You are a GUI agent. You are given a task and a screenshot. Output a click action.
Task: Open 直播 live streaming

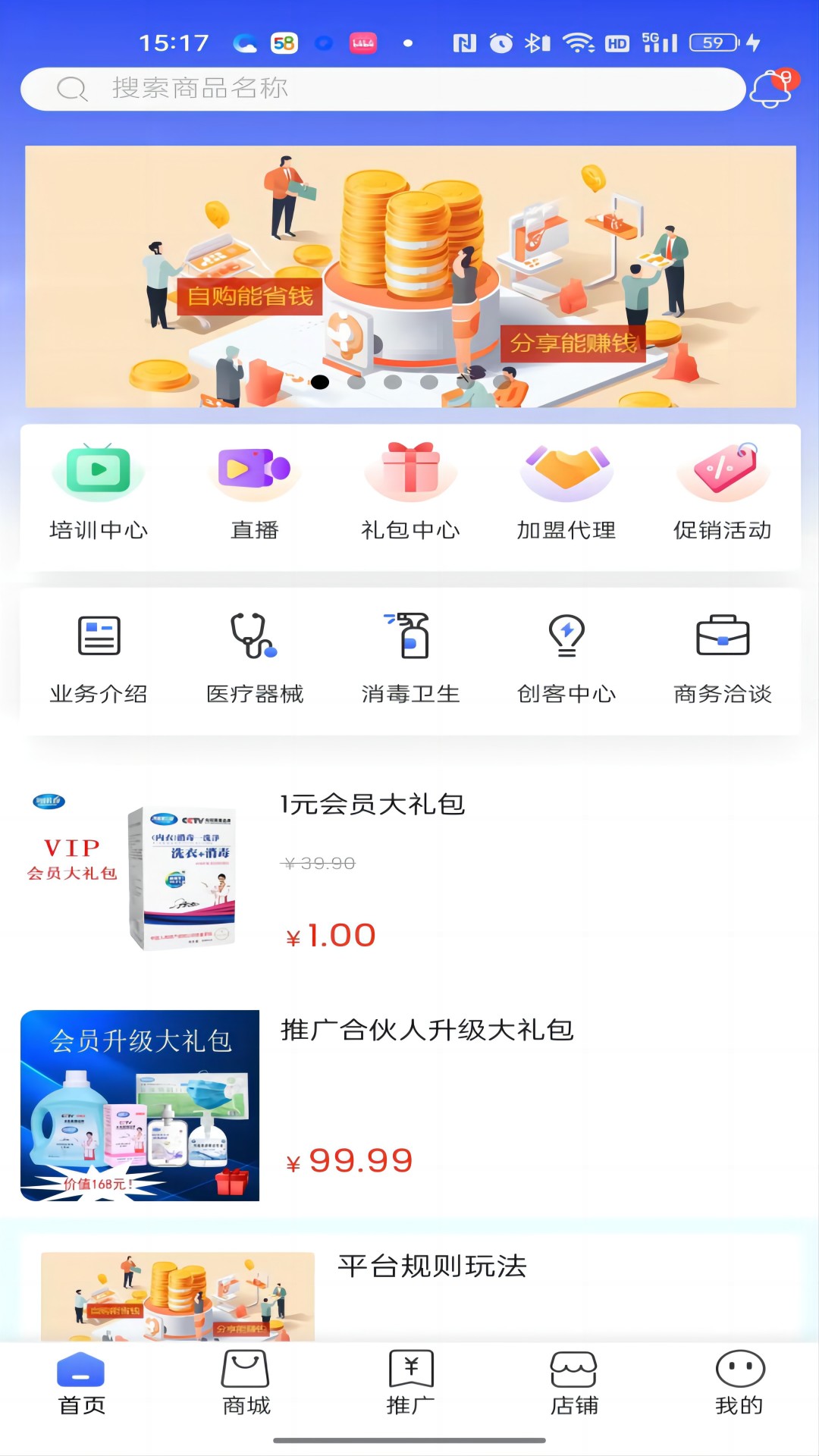(255, 491)
